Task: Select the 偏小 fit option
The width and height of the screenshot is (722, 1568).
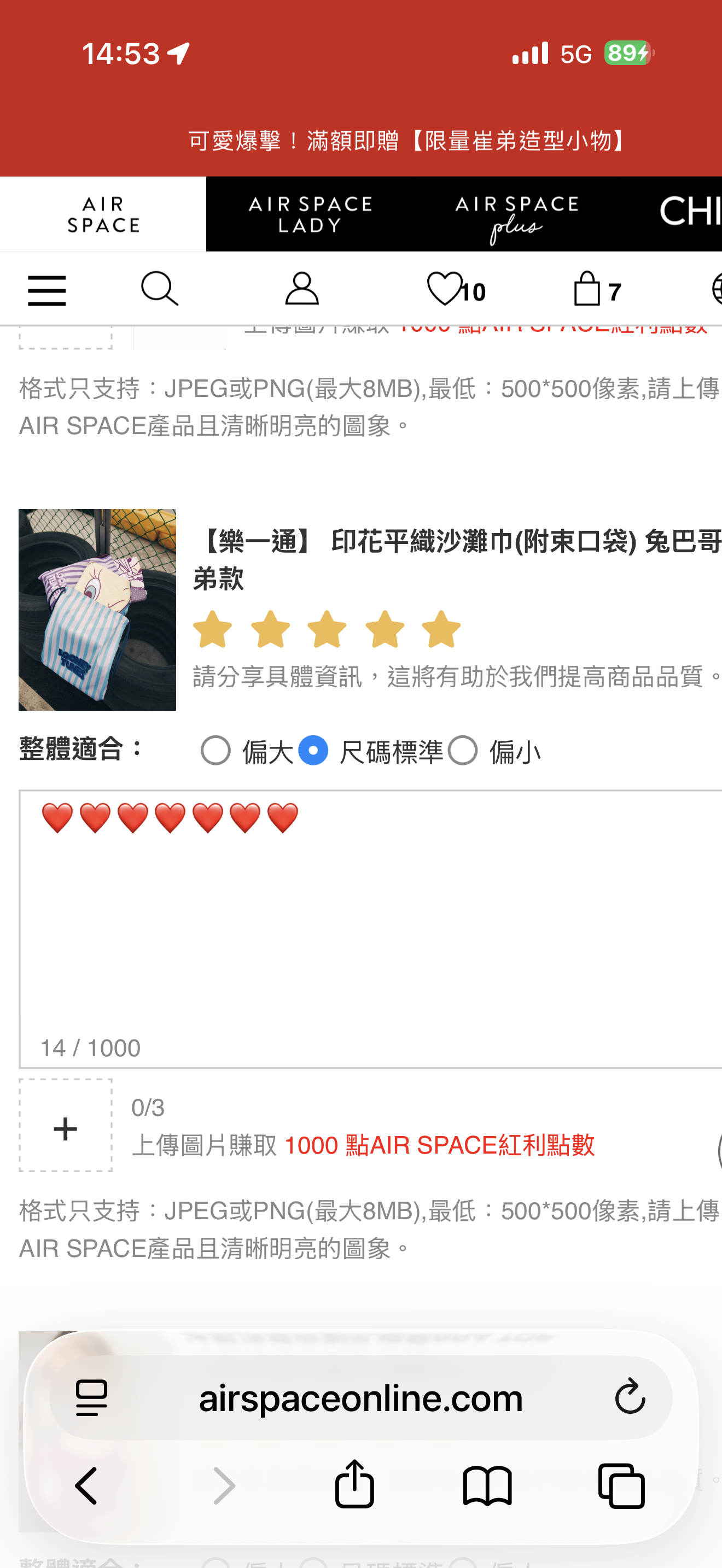Action: 463,751
